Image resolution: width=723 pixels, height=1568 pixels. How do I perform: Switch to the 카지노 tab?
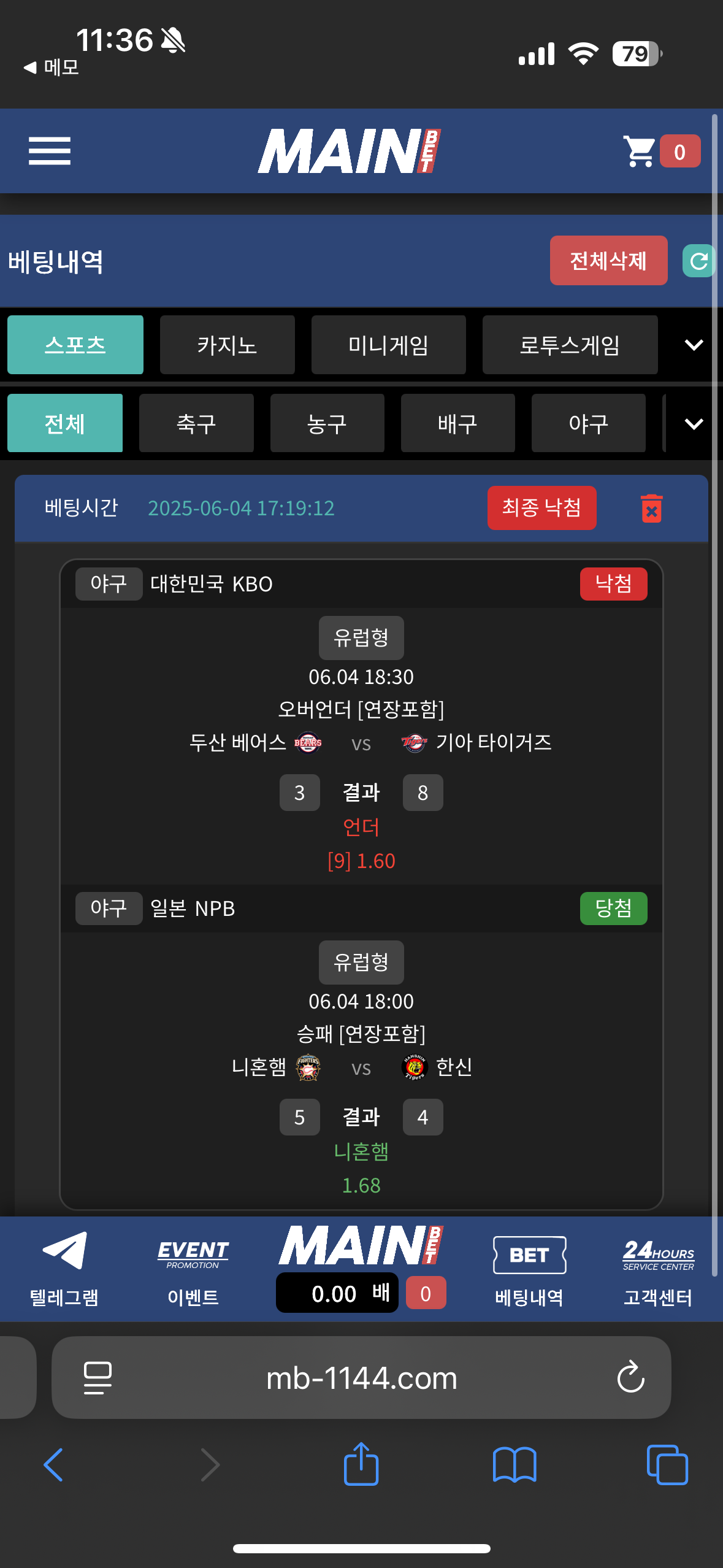point(227,345)
